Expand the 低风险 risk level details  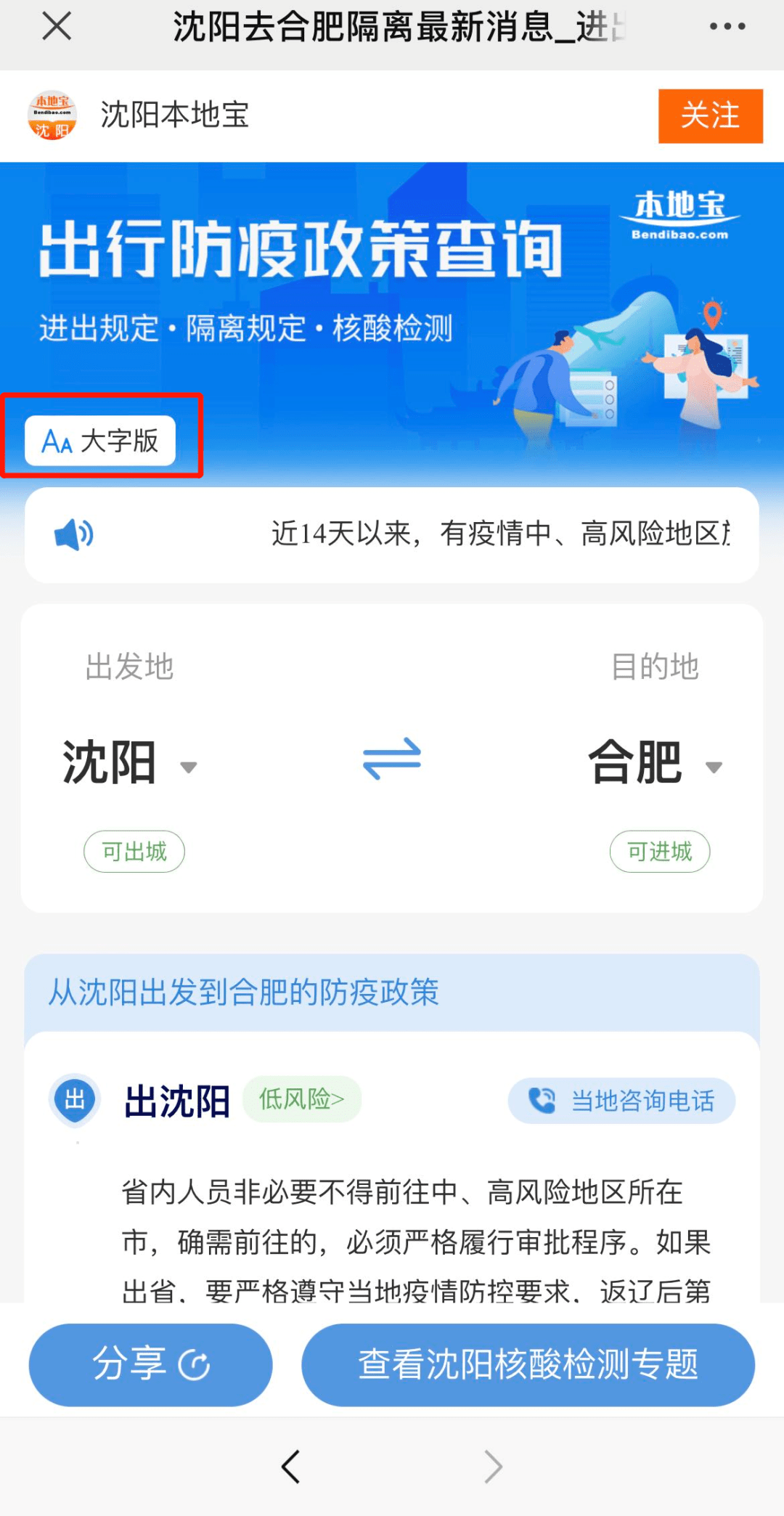tap(301, 1099)
